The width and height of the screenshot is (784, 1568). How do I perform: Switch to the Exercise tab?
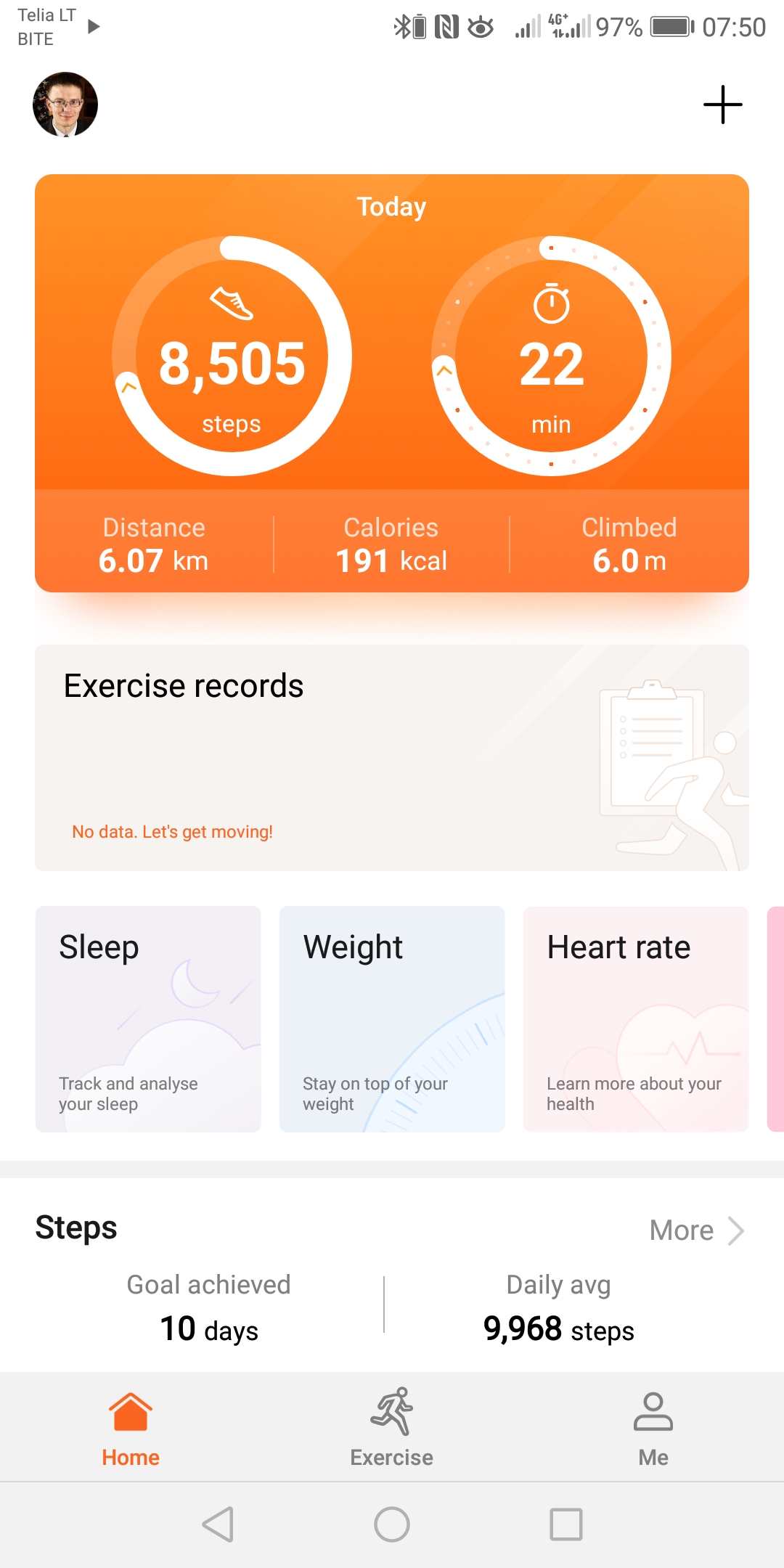click(392, 1427)
